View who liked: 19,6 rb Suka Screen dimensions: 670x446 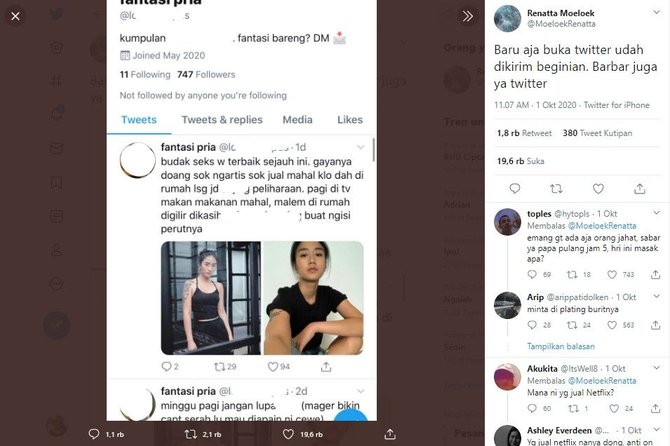tap(517, 160)
